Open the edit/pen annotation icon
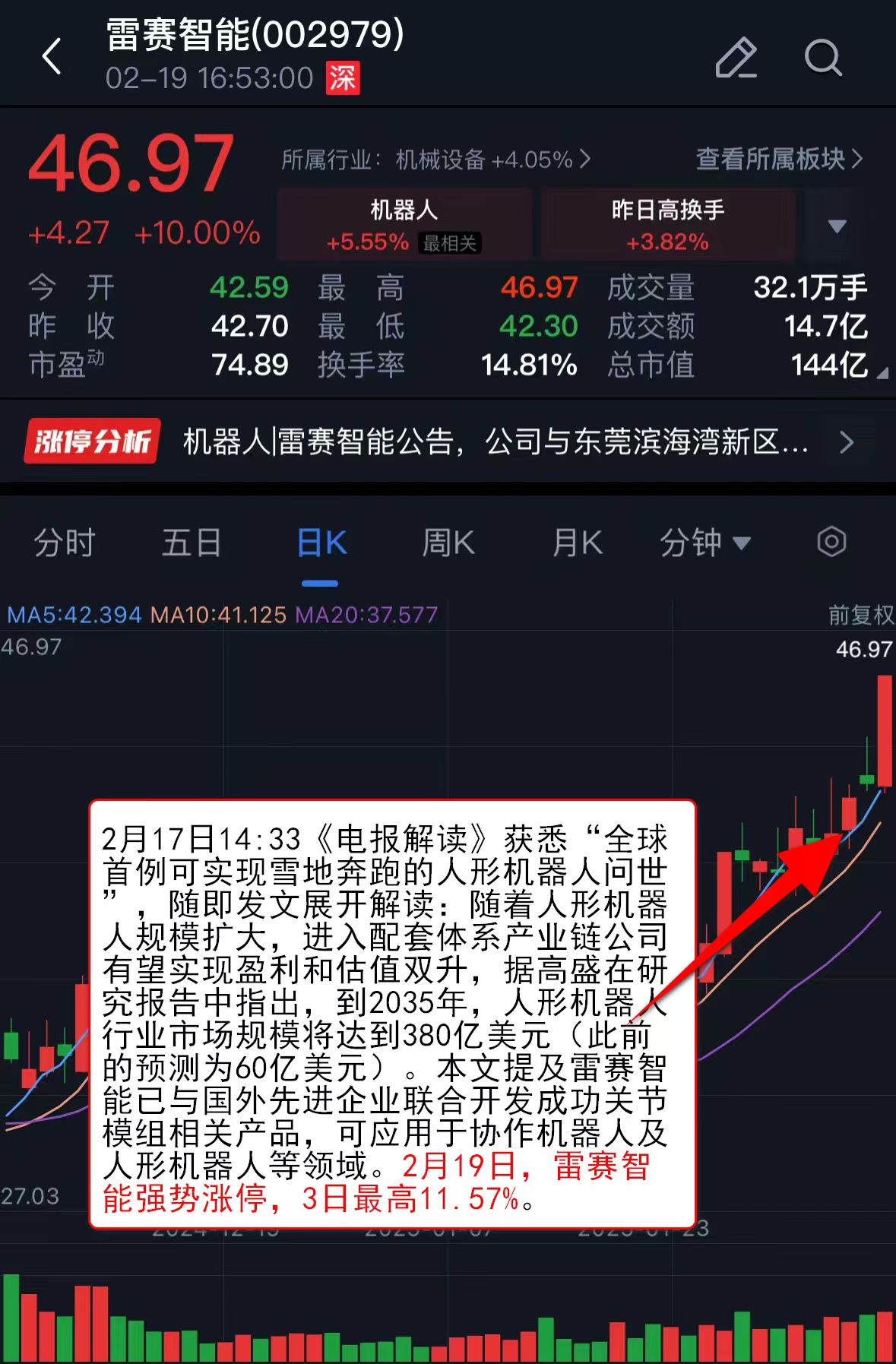The image size is (896, 1364). (x=736, y=58)
